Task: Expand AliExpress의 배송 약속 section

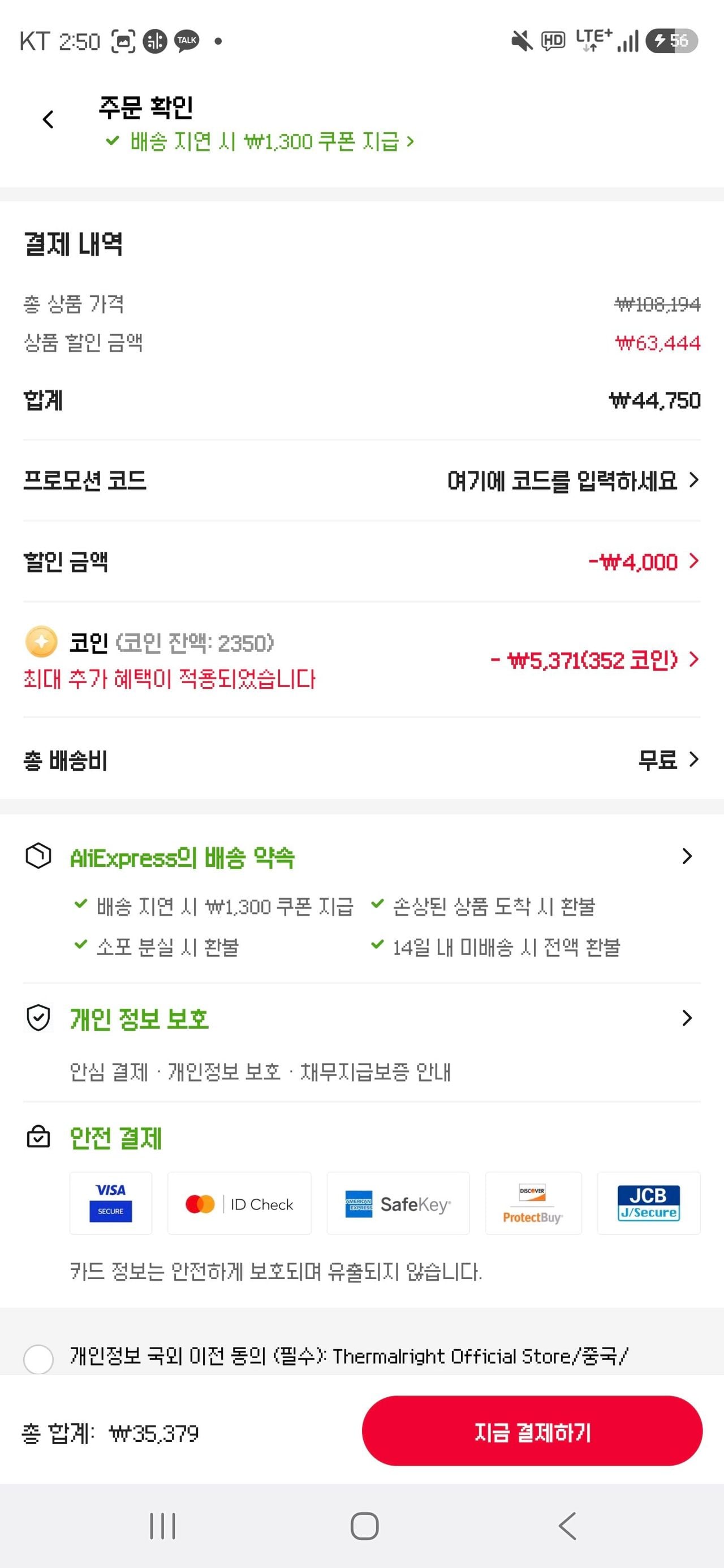Action: pyautogui.click(x=361, y=857)
